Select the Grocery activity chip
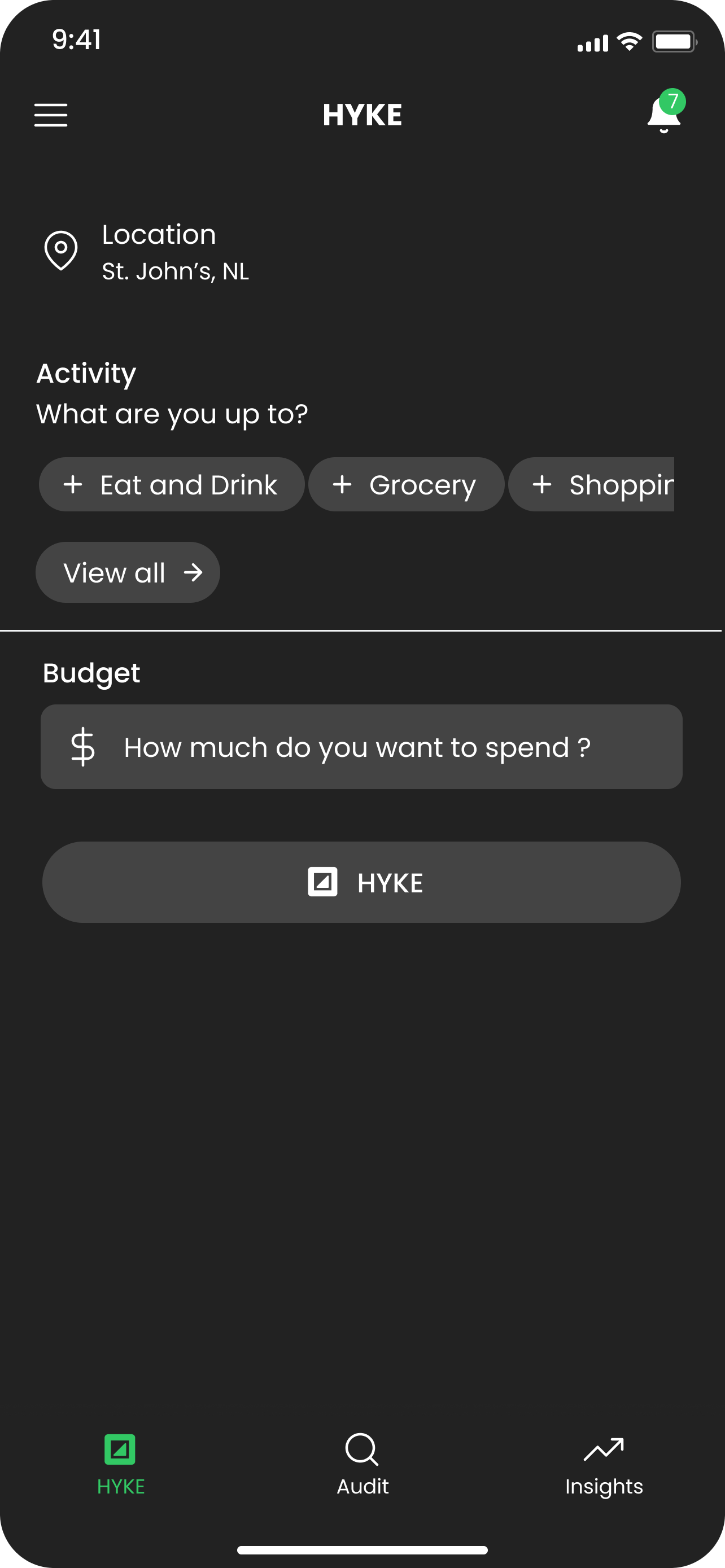The height and width of the screenshot is (1568, 725). [x=406, y=484]
